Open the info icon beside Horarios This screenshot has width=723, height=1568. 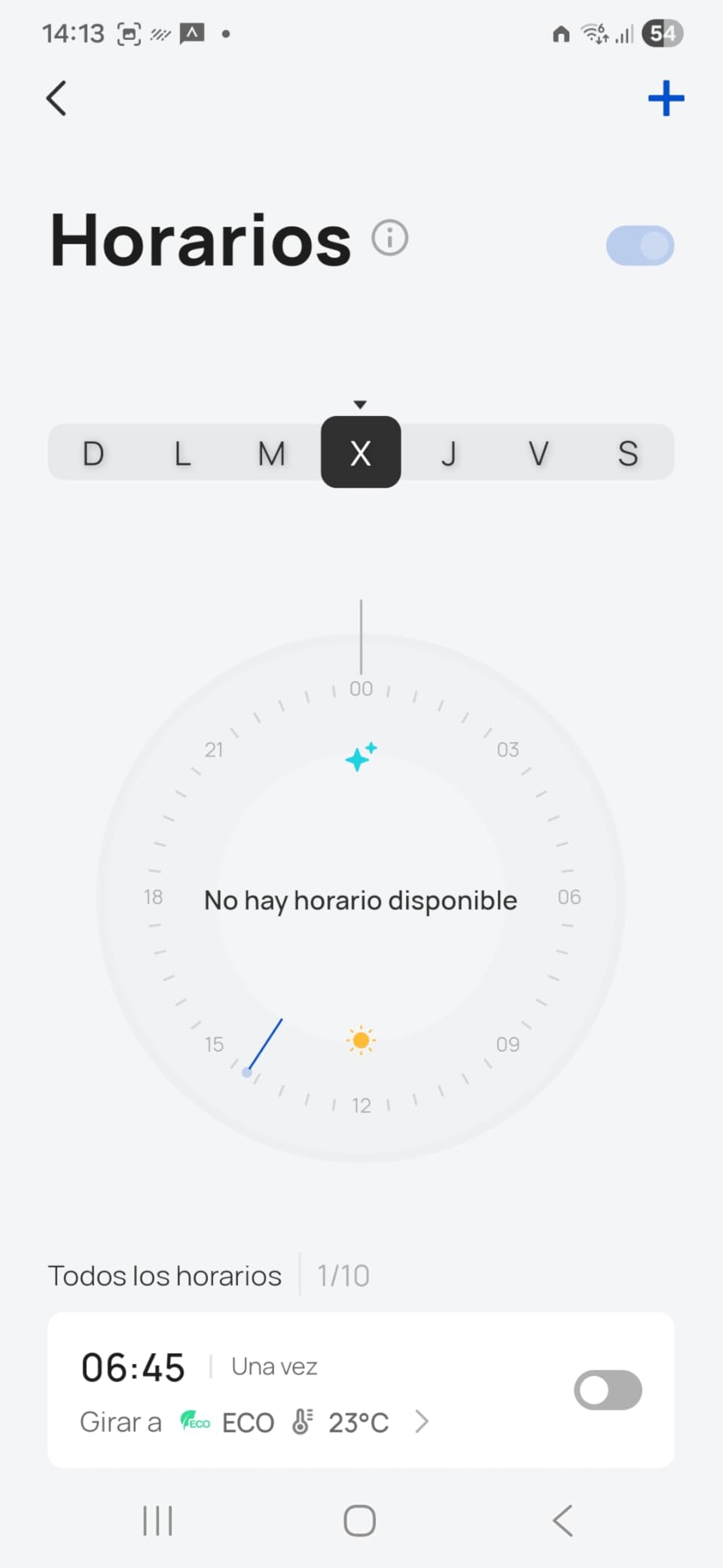coord(389,239)
